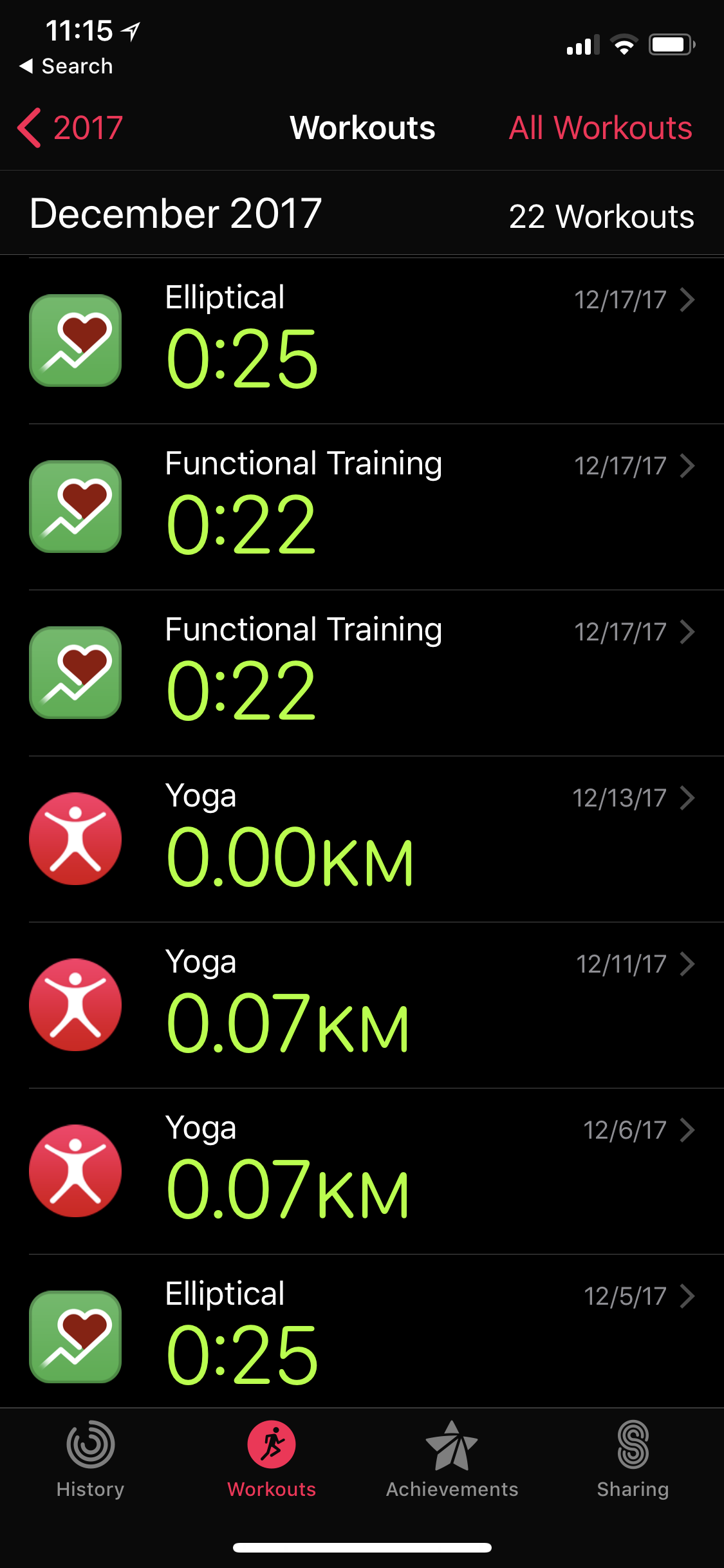This screenshot has width=724, height=1568.
Task: Expand the Yoga workout from 12/11/17
Action: click(x=360, y=1004)
